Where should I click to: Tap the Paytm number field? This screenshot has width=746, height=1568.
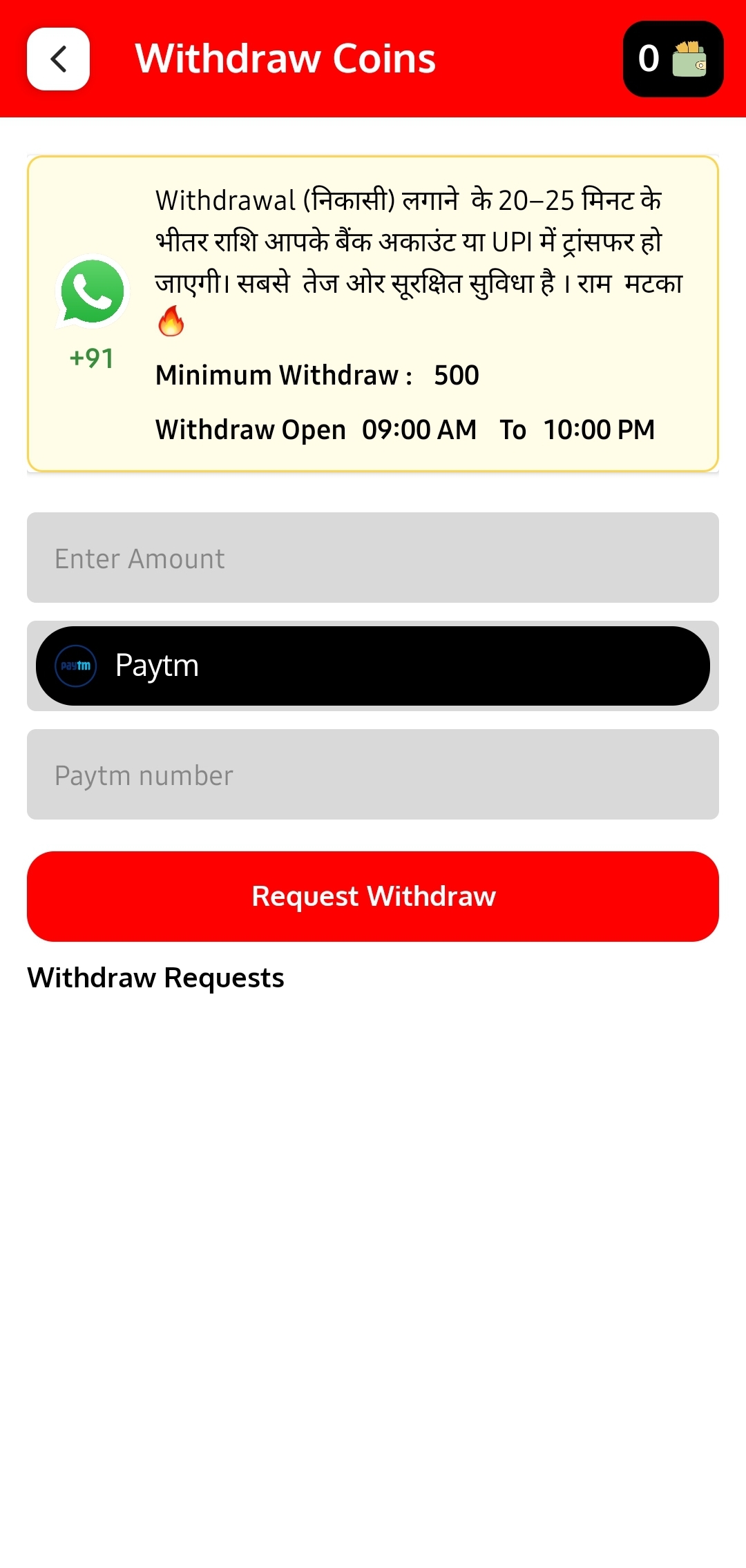click(x=373, y=775)
